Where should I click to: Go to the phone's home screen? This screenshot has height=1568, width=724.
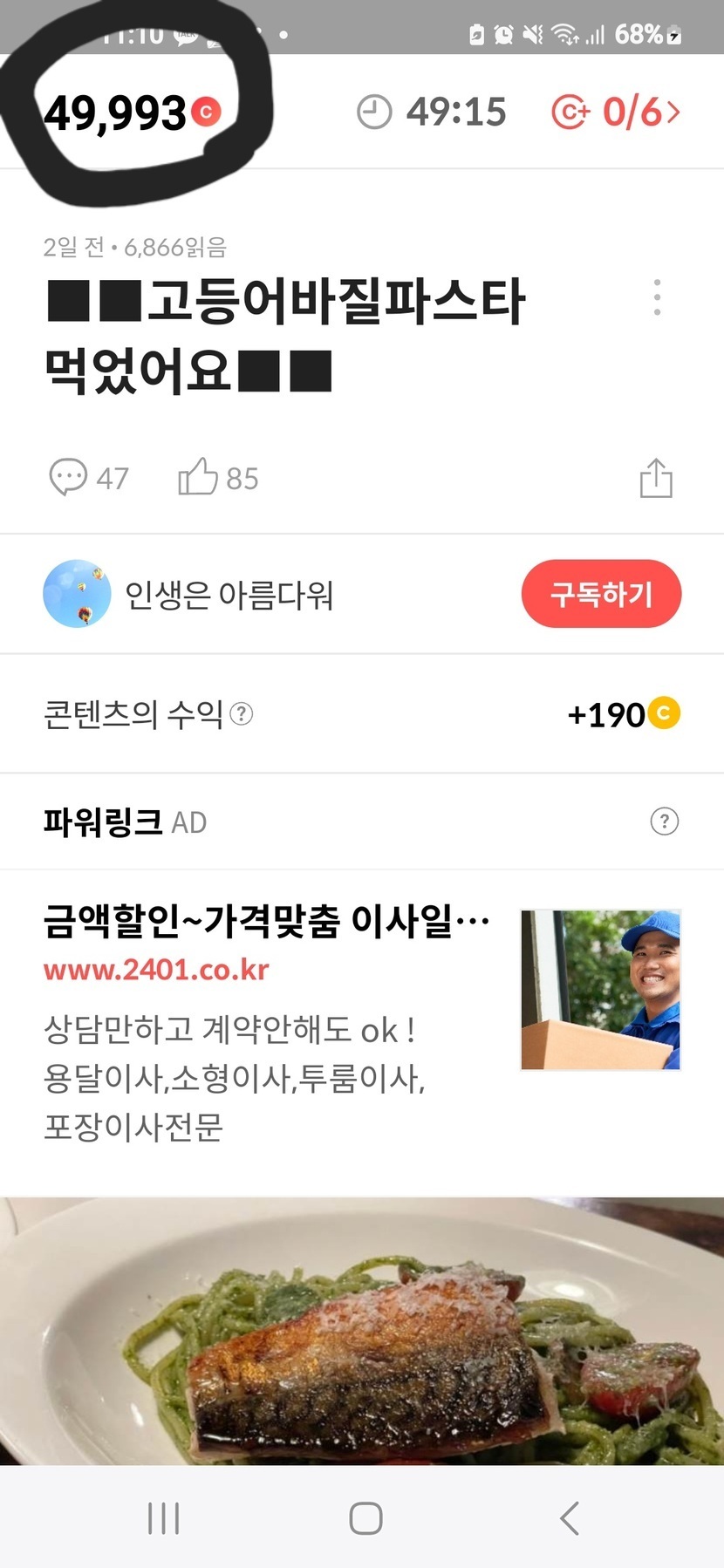point(365,1518)
